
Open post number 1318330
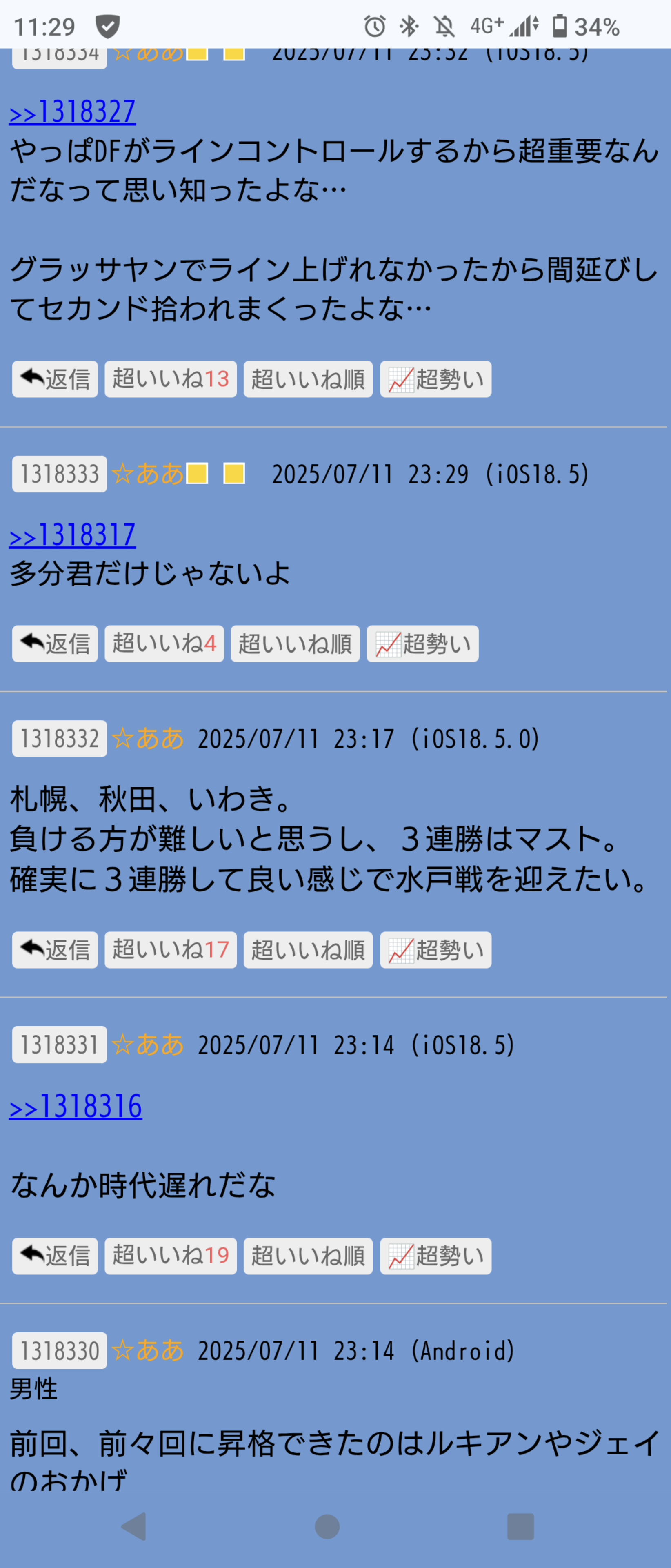(60, 1351)
